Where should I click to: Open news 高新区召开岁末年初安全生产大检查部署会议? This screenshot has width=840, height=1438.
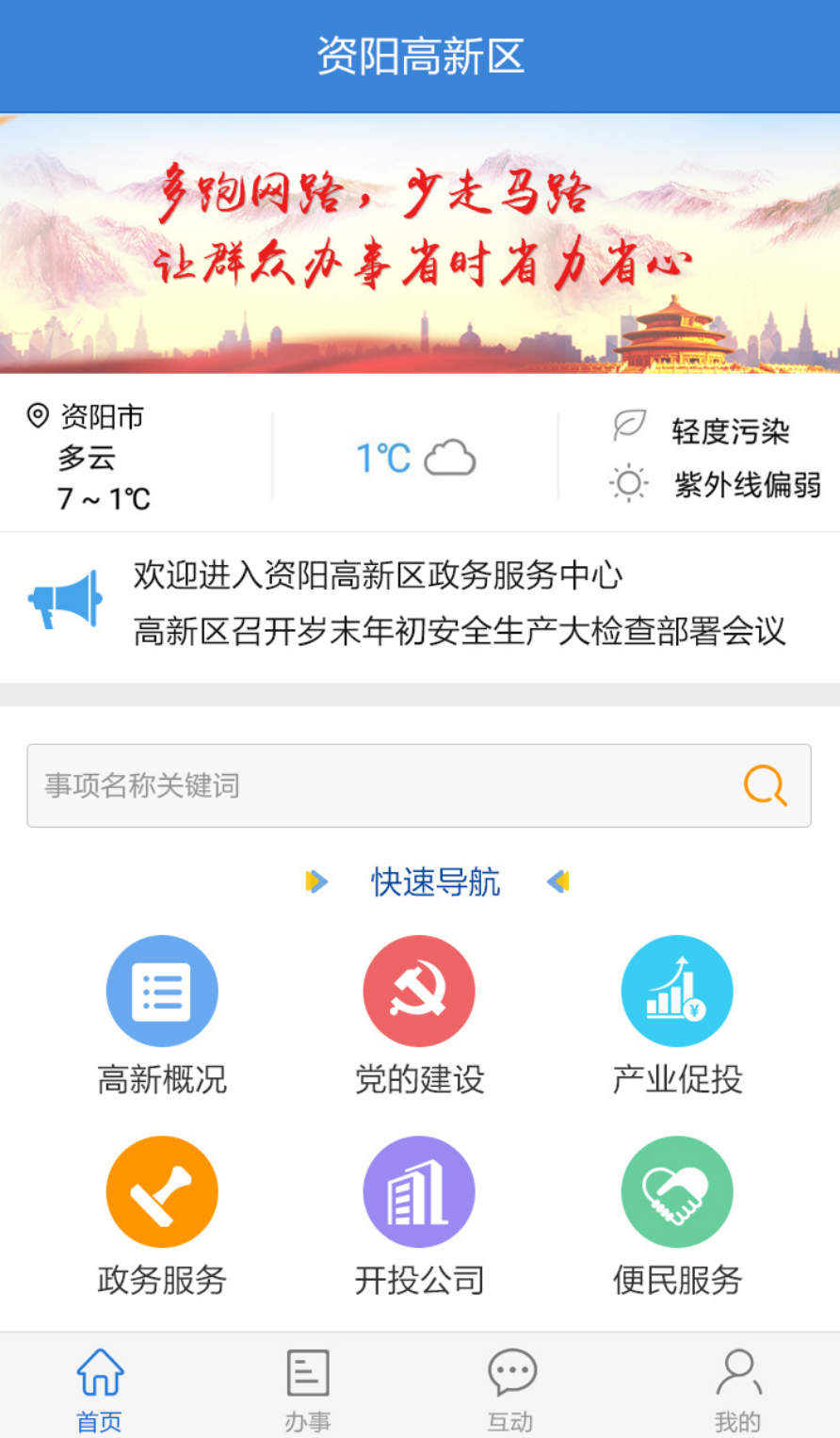coord(459,631)
